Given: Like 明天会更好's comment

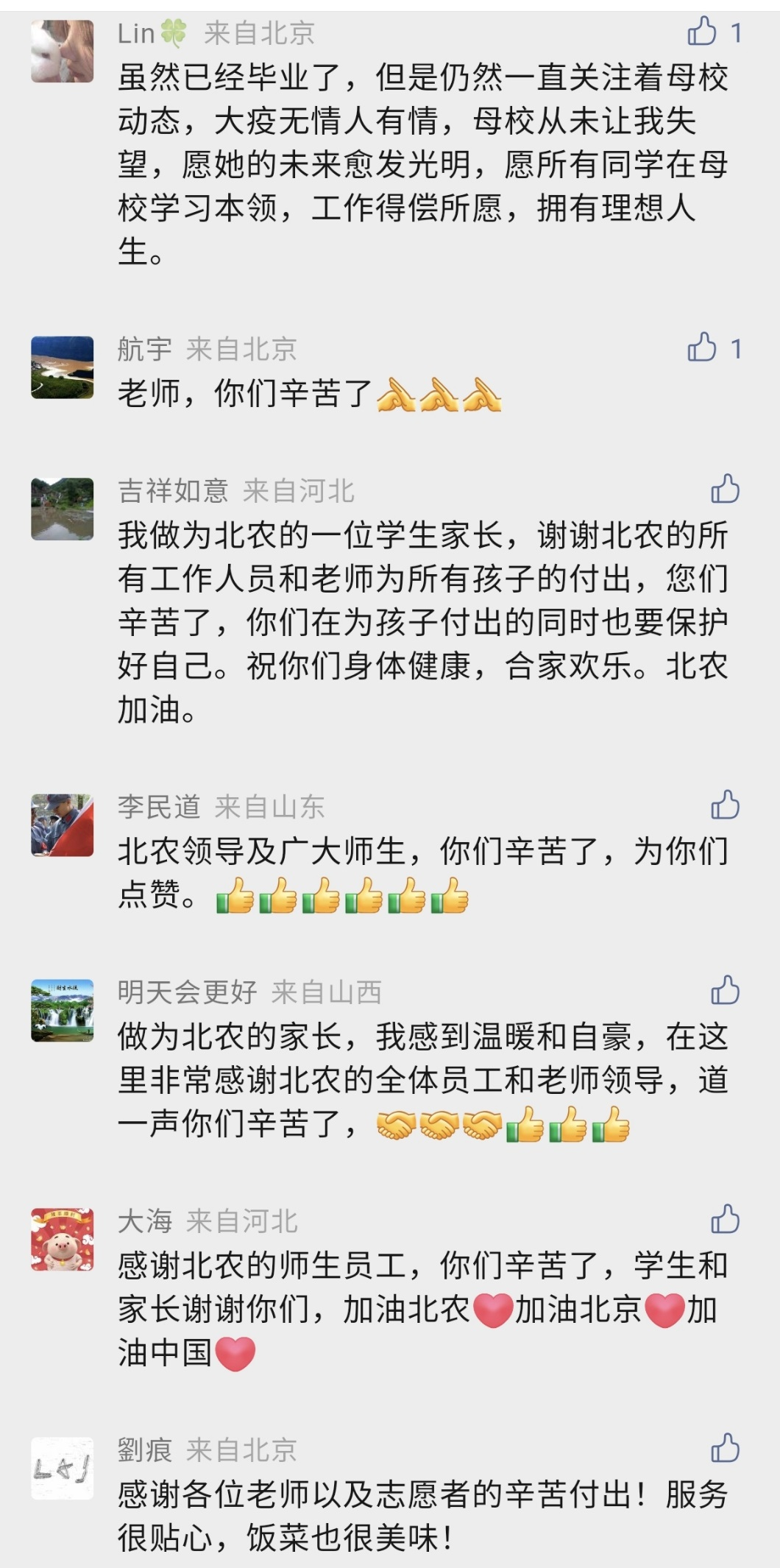Looking at the screenshot, I should coord(725,991).
